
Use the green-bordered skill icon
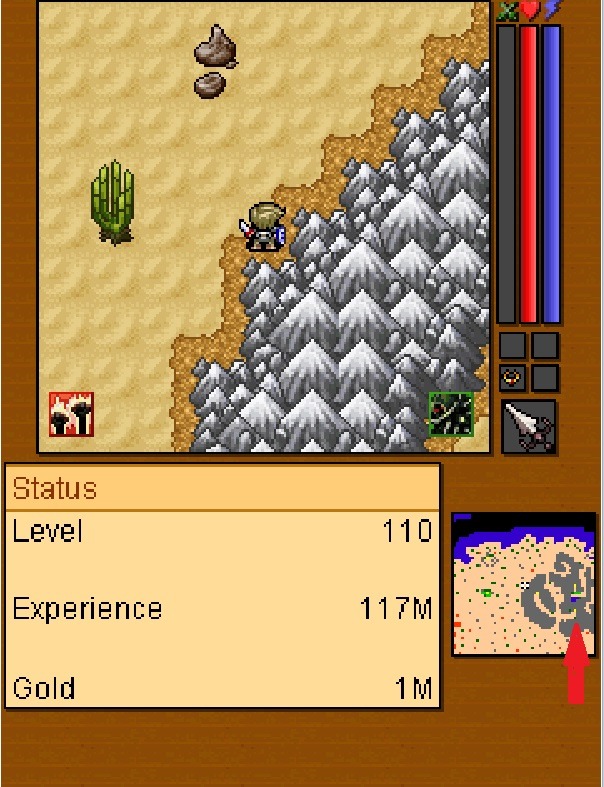(x=450, y=414)
